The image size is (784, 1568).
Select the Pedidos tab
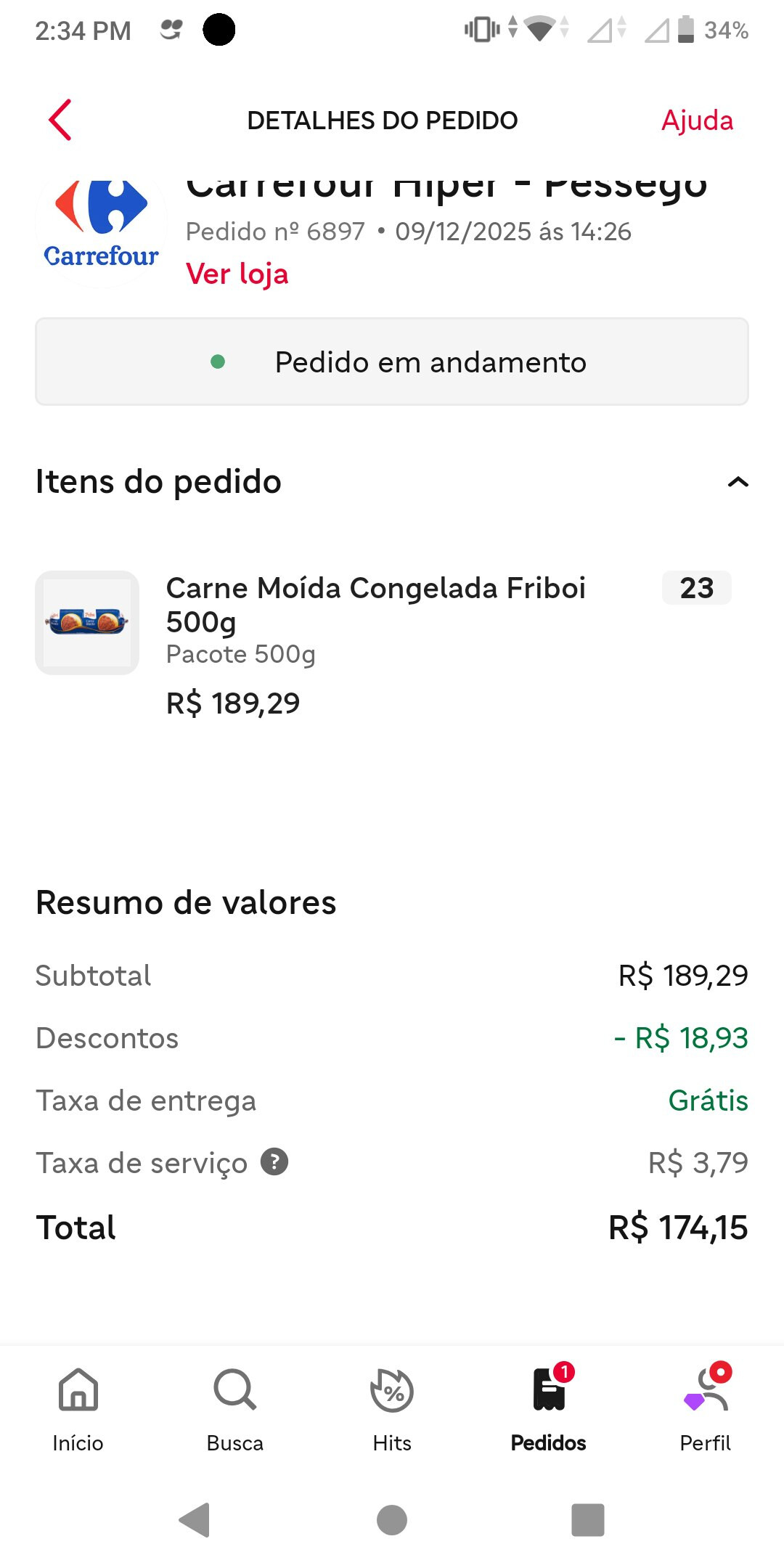[x=549, y=1409]
